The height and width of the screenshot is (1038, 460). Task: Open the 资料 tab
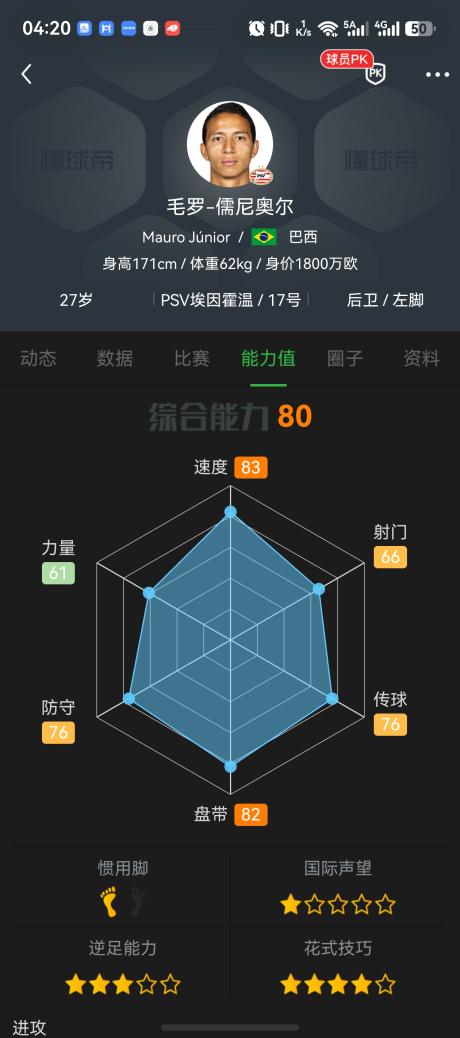422,359
